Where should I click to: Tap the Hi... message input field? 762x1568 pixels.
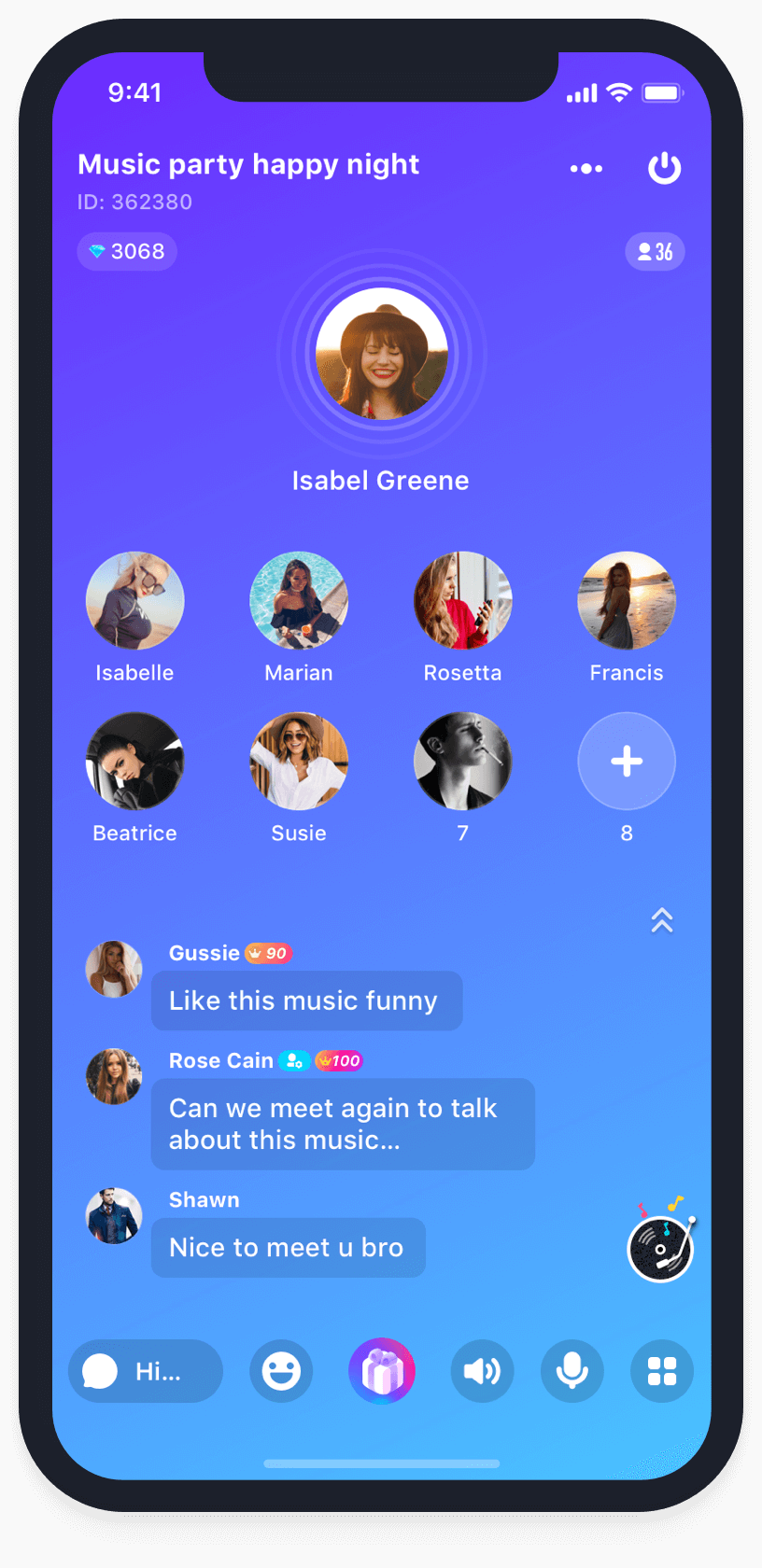pyautogui.click(x=146, y=1371)
